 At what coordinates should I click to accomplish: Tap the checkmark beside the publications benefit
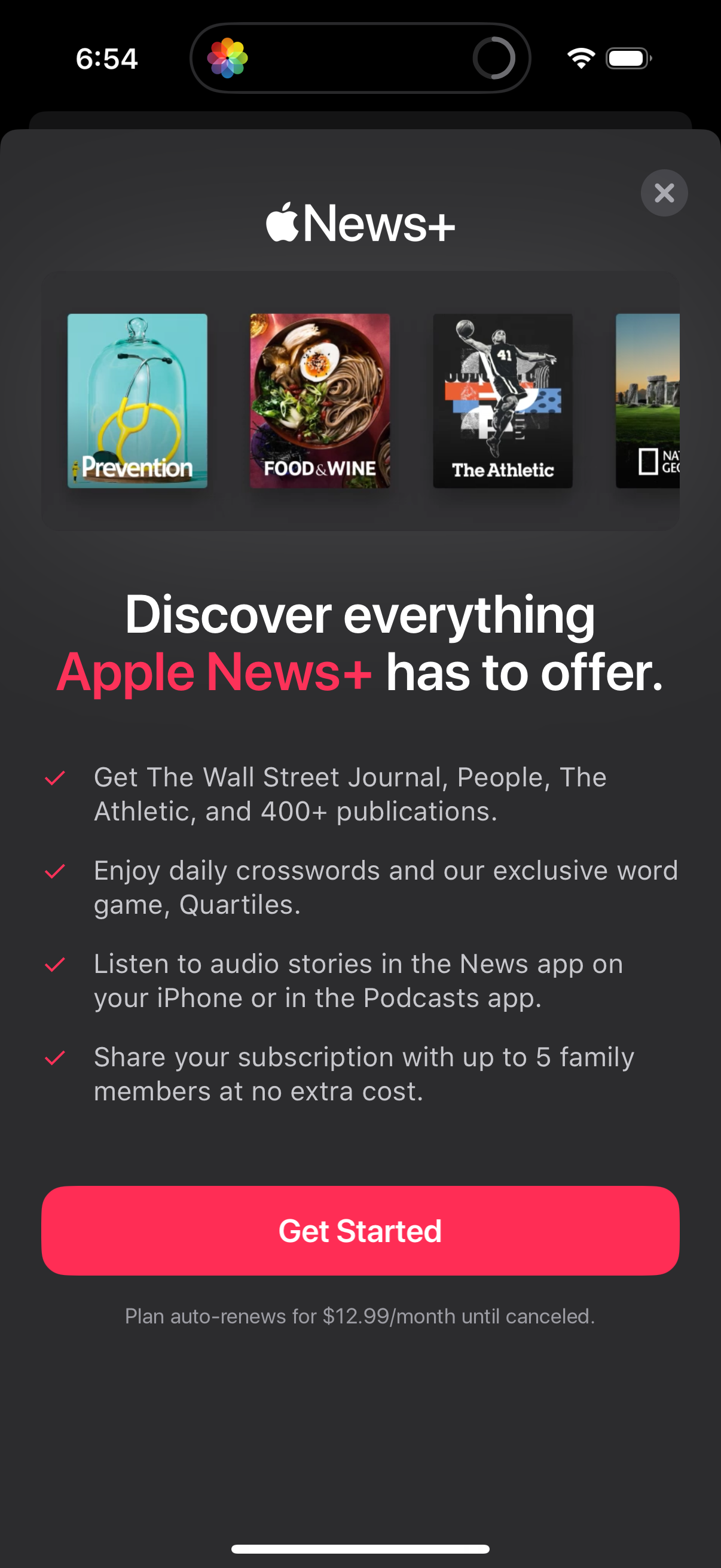56,778
